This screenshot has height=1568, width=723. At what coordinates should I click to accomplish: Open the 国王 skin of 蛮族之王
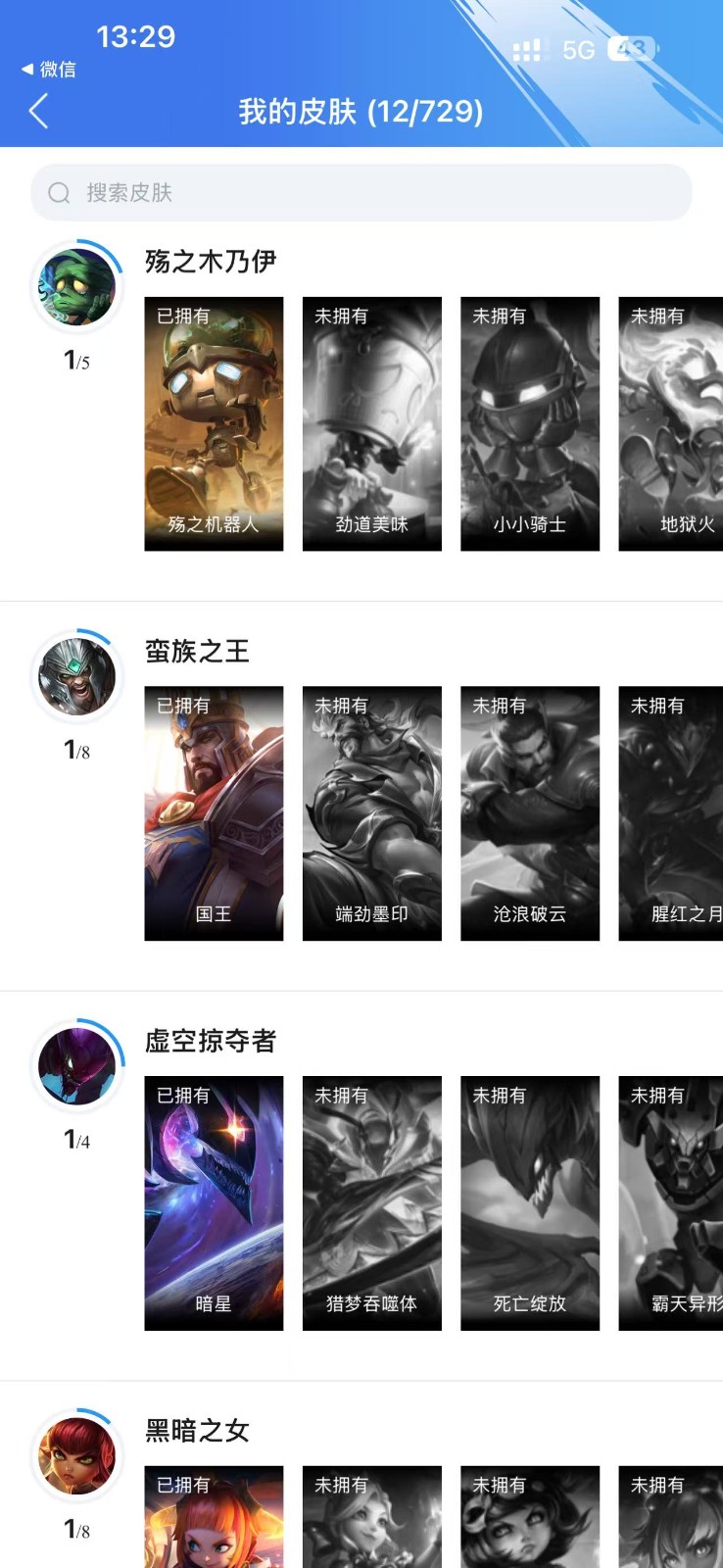[x=214, y=813]
